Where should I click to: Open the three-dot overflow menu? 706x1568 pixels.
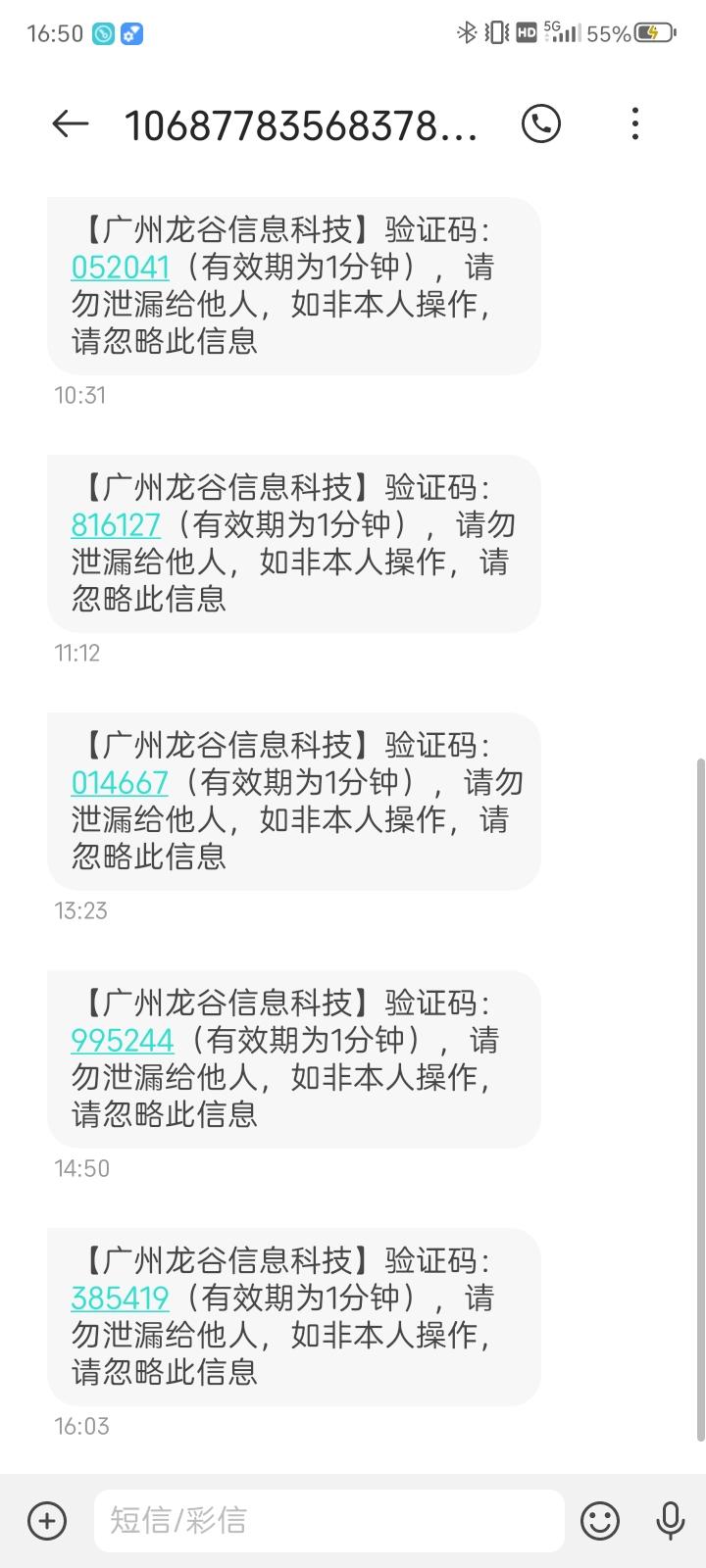635,123
